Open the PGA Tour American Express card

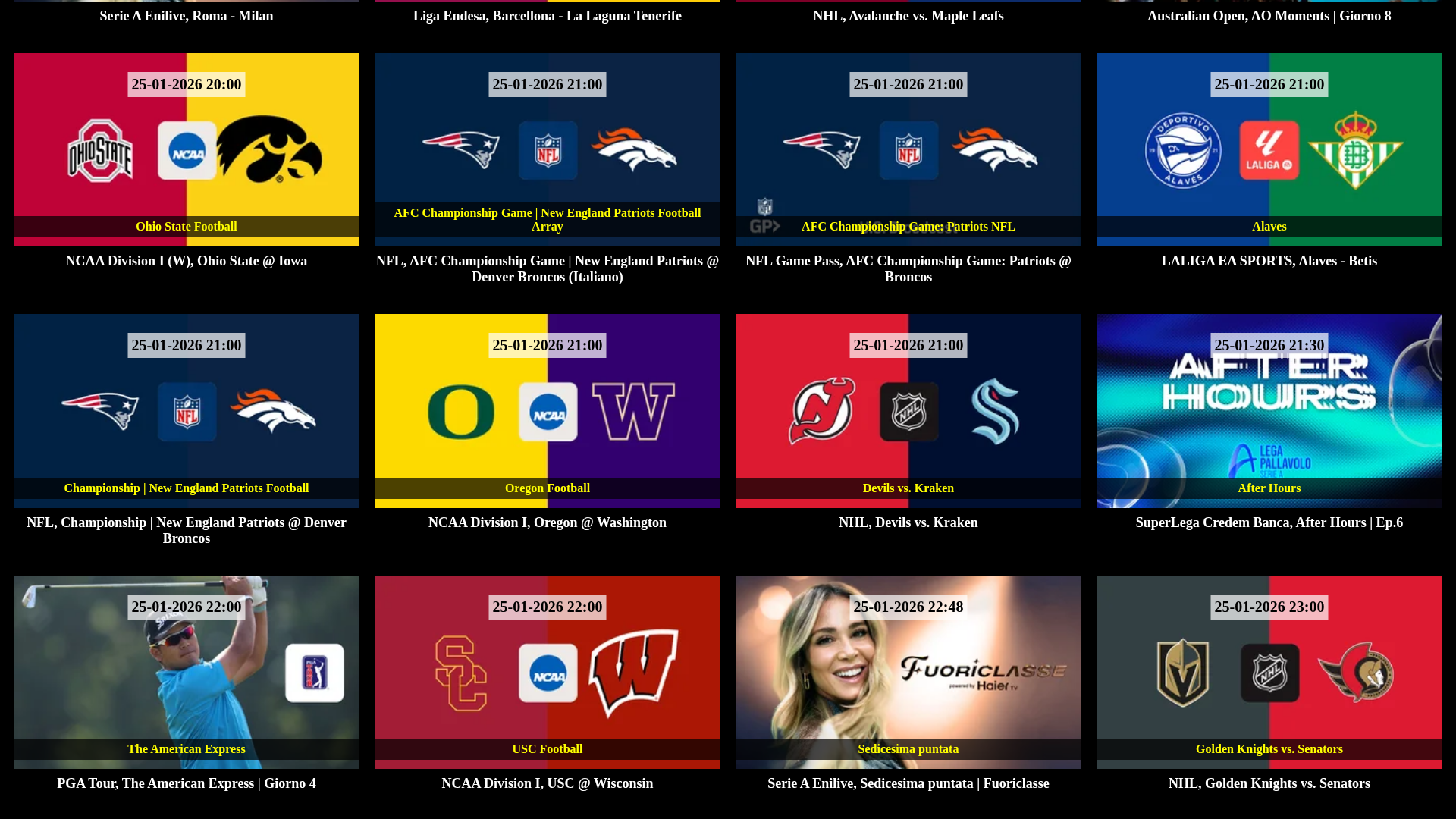[186, 672]
